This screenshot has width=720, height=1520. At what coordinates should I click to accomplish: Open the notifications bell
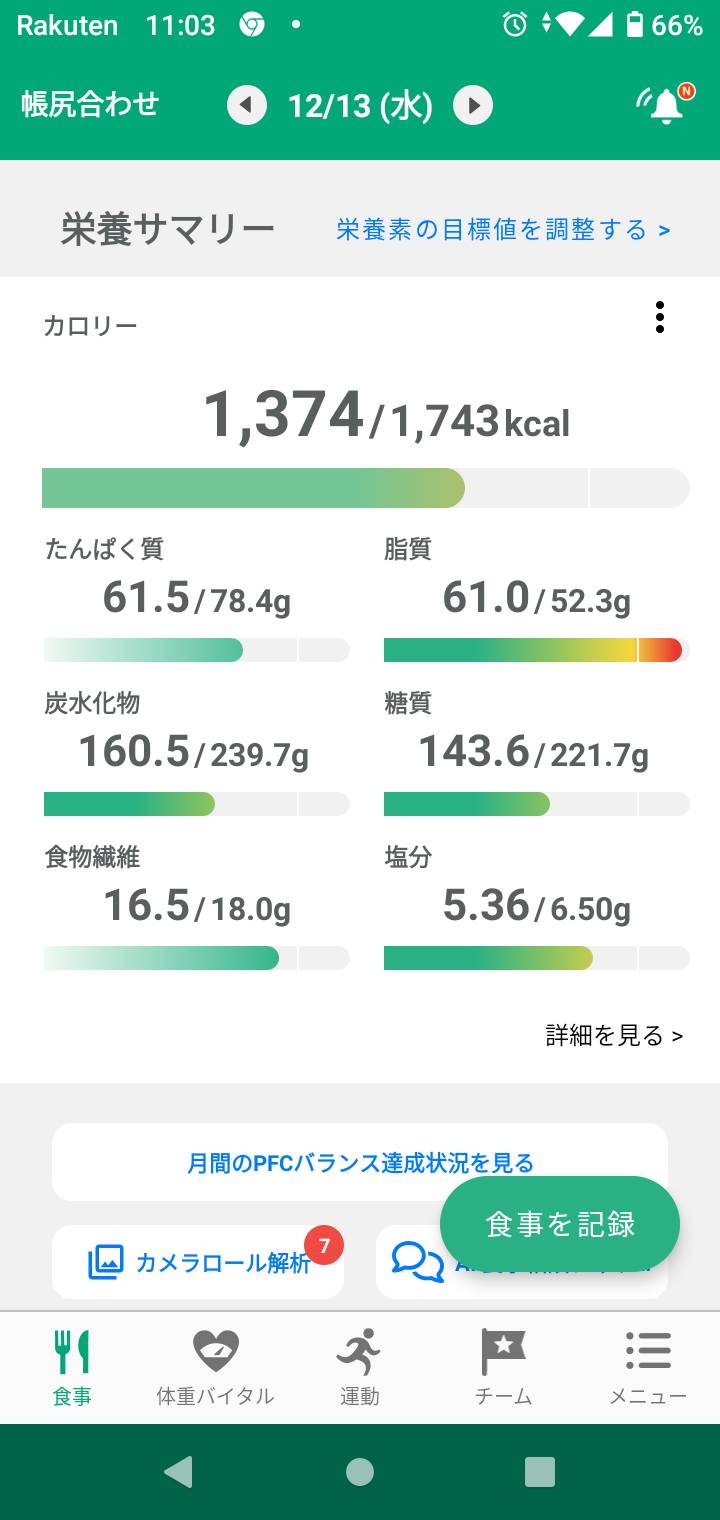(x=666, y=104)
